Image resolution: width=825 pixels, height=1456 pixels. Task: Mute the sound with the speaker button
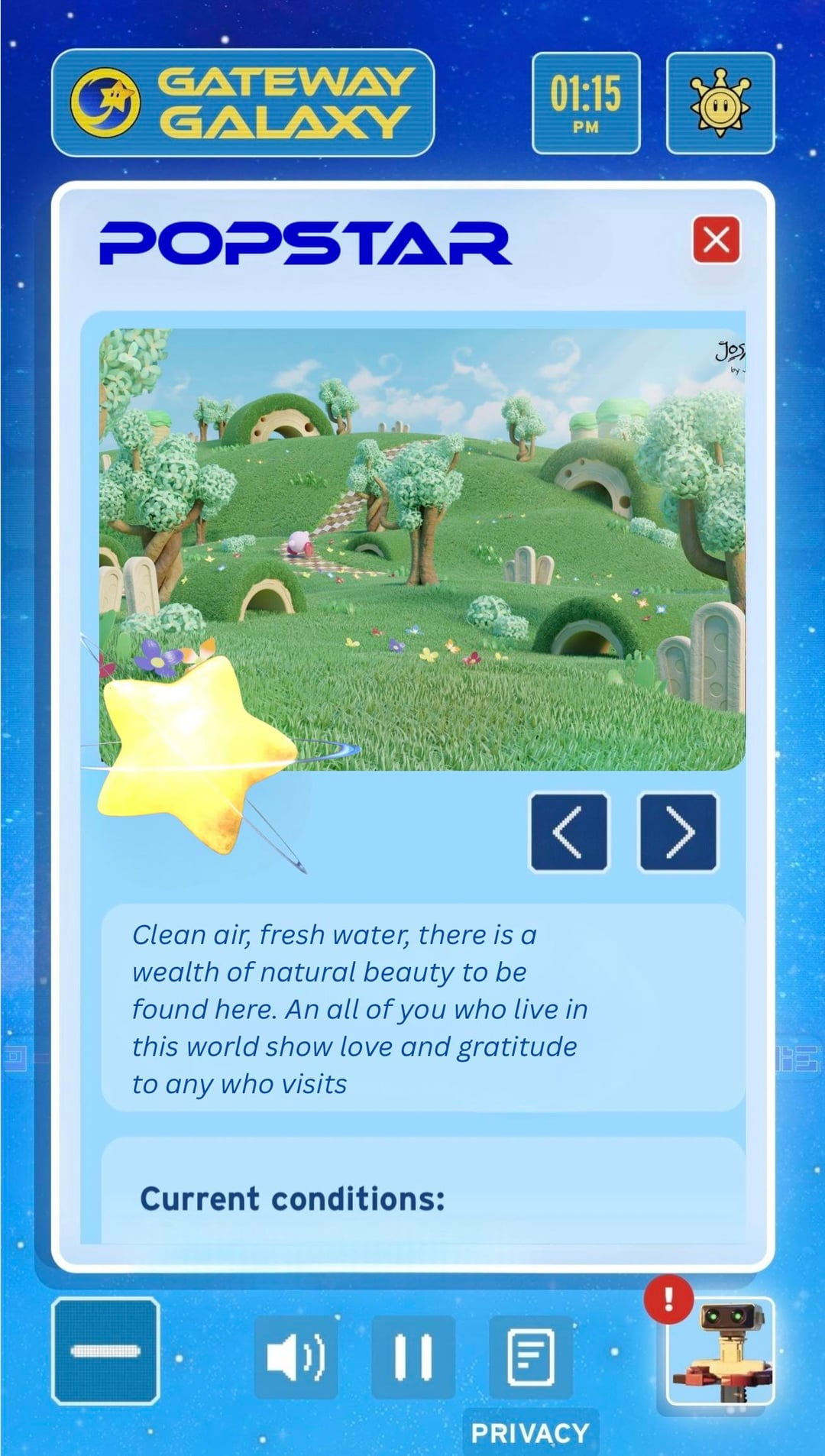pyautogui.click(x=296, y=1357)
